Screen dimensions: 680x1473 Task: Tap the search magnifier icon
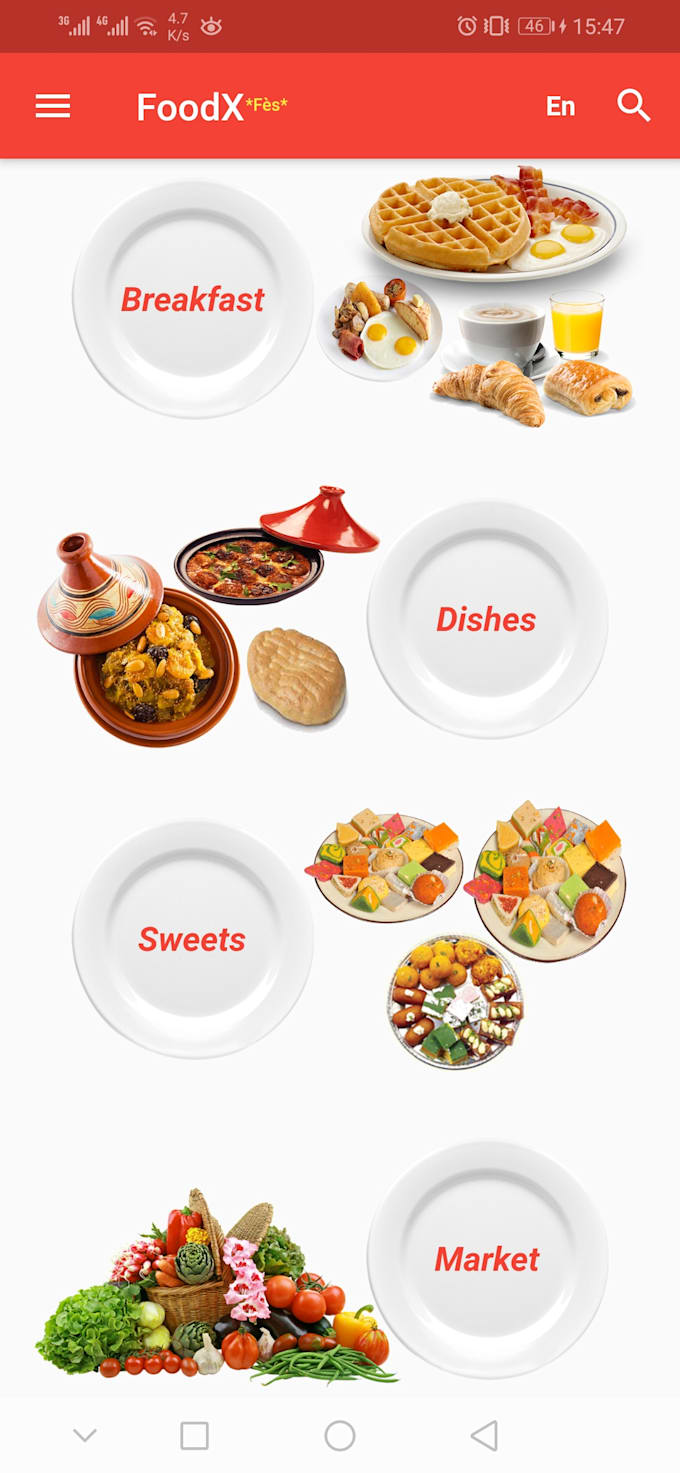pos(633,105)
